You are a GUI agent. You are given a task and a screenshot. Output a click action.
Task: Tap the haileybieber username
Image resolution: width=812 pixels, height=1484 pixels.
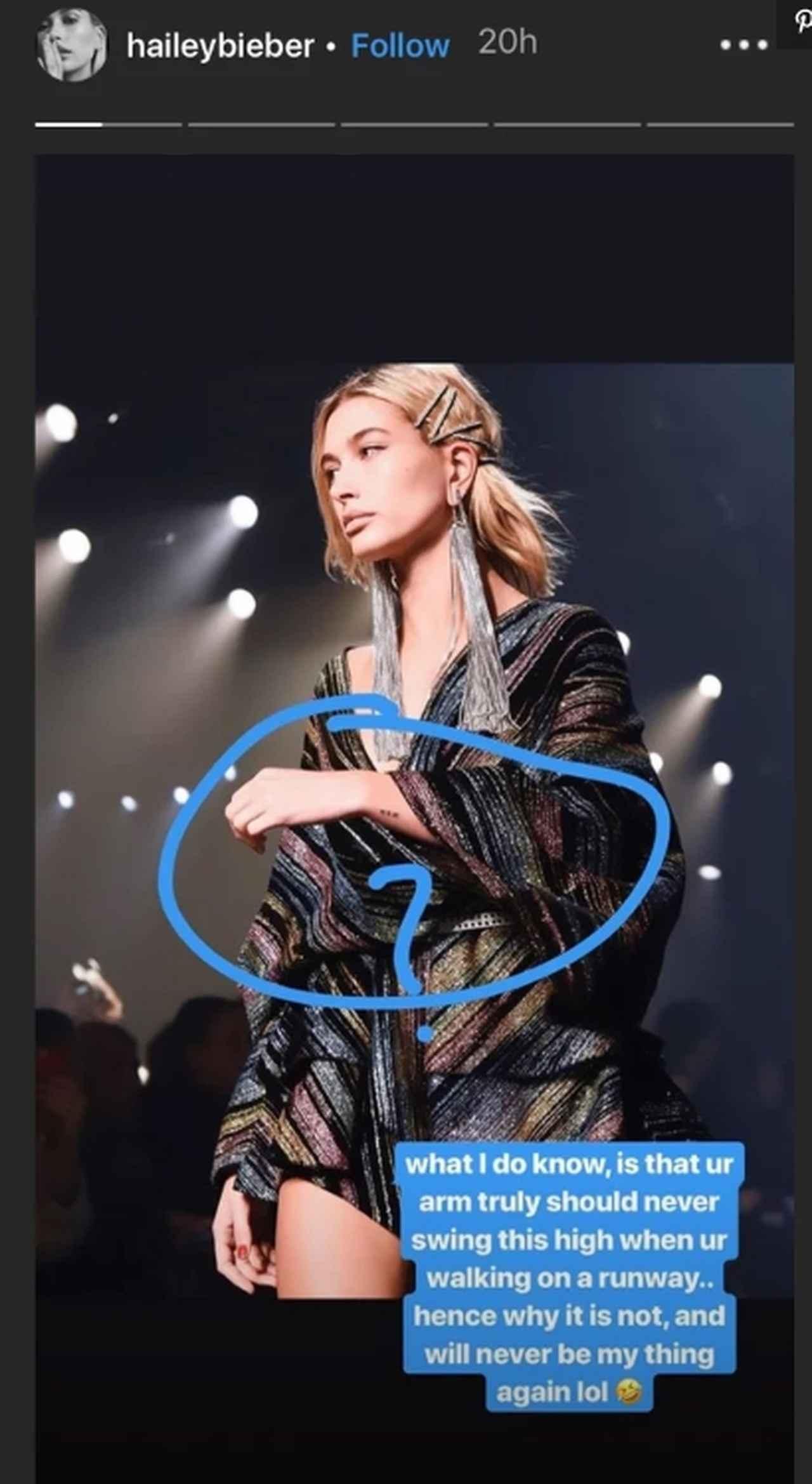pyautogui.click(x=220, y=46)
